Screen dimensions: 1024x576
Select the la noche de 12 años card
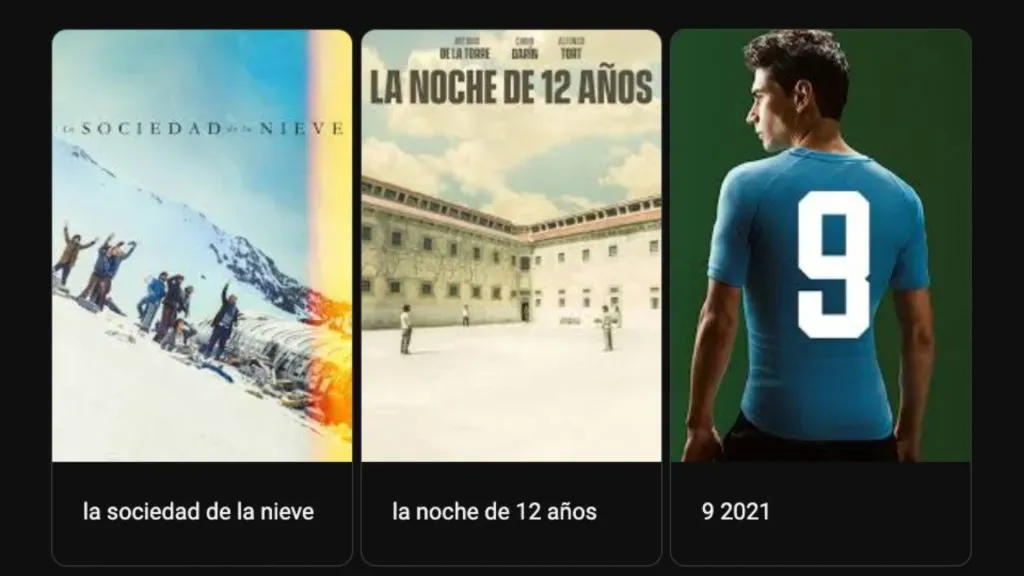(x=511, y=297)
